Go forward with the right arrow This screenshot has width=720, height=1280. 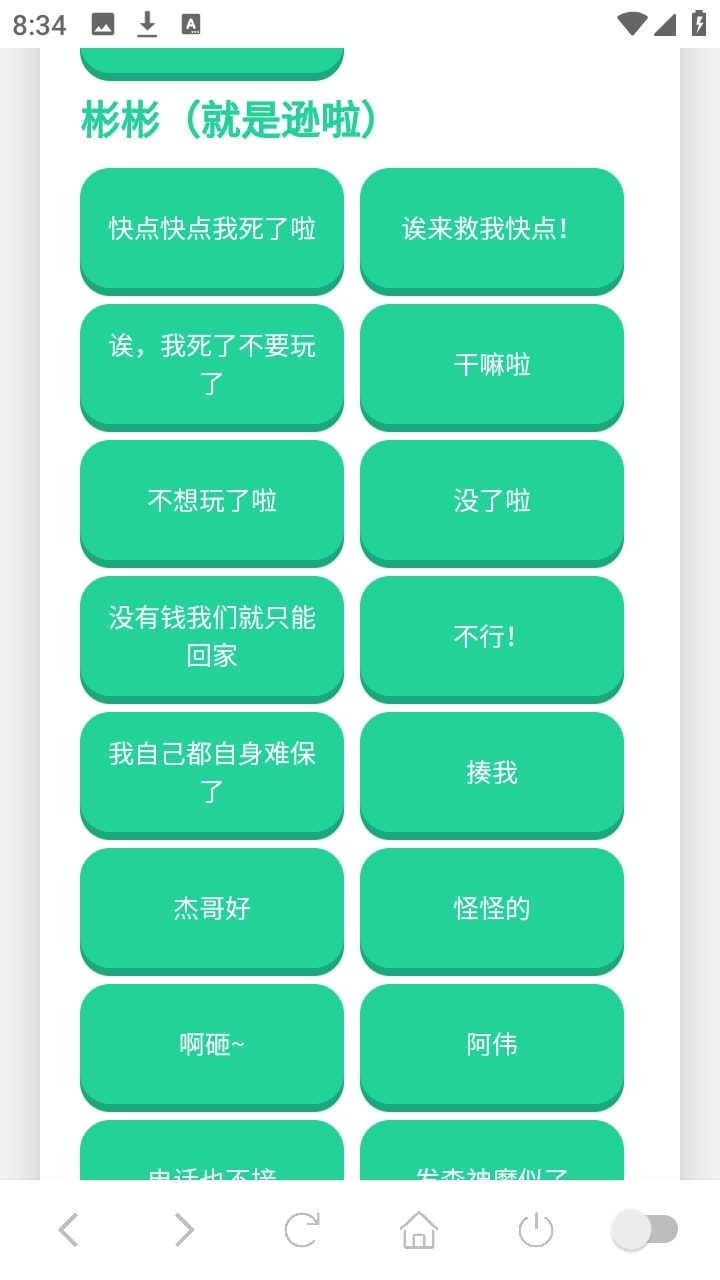point(184,1230)
